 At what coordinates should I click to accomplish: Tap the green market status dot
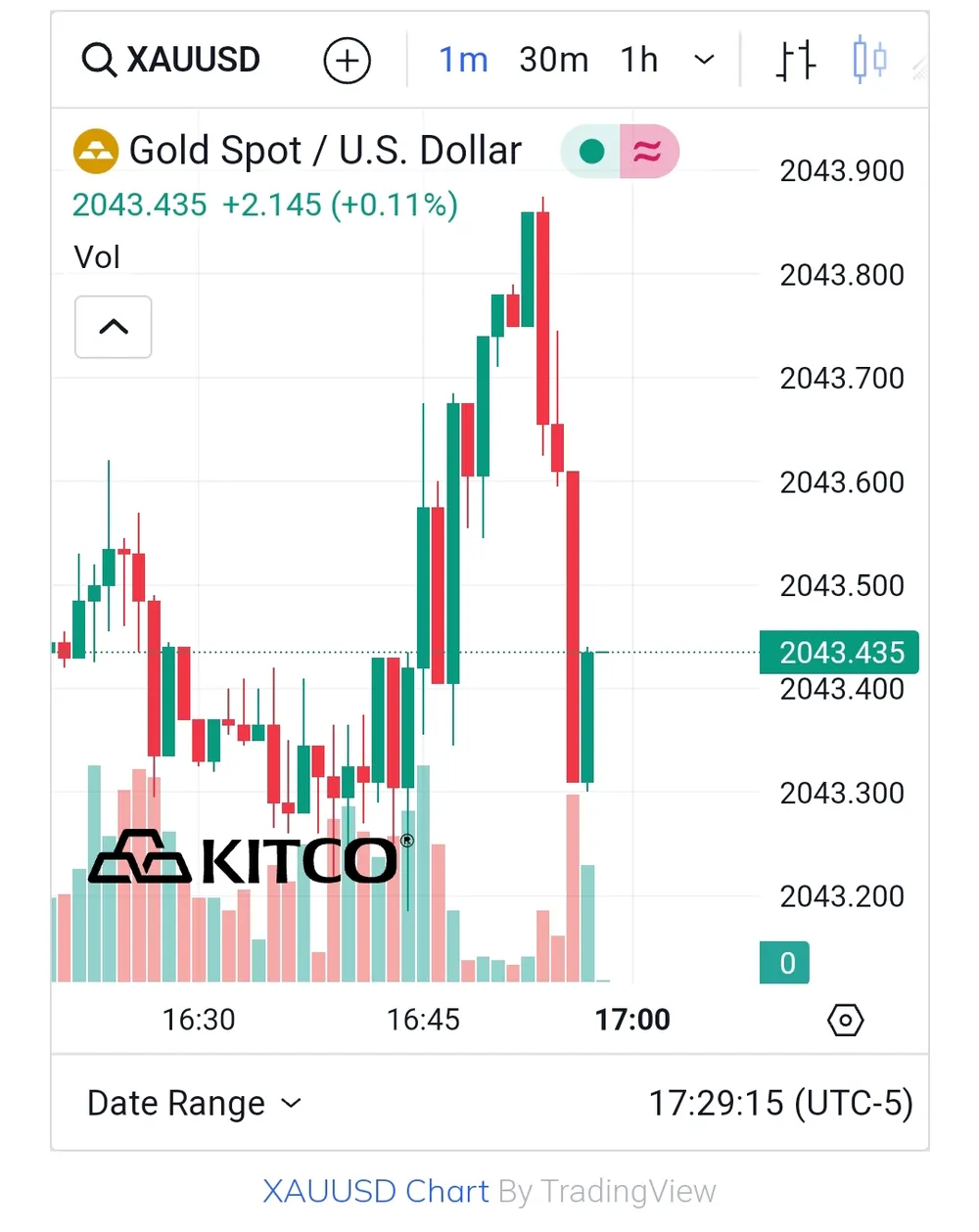click(x=591, y=152)
